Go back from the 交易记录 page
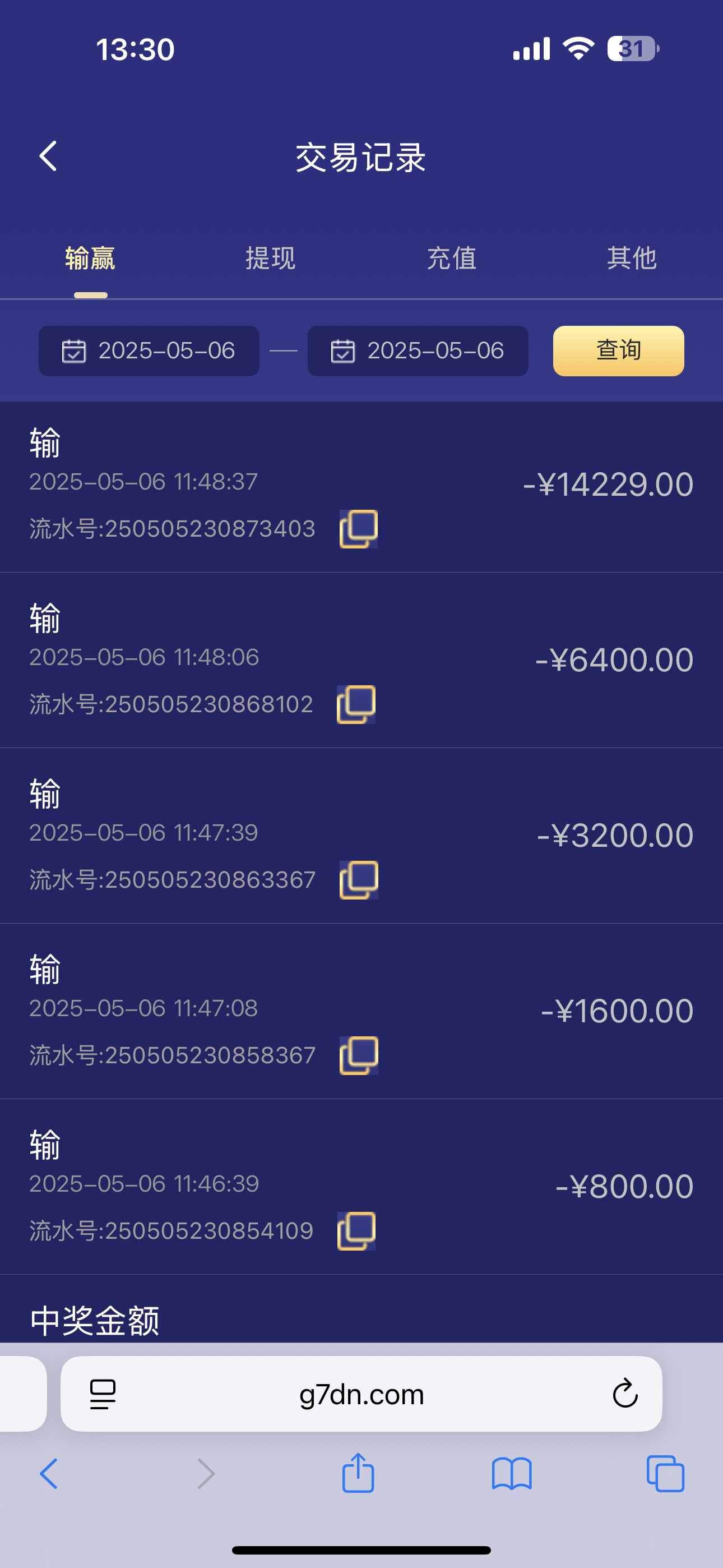 48,156
